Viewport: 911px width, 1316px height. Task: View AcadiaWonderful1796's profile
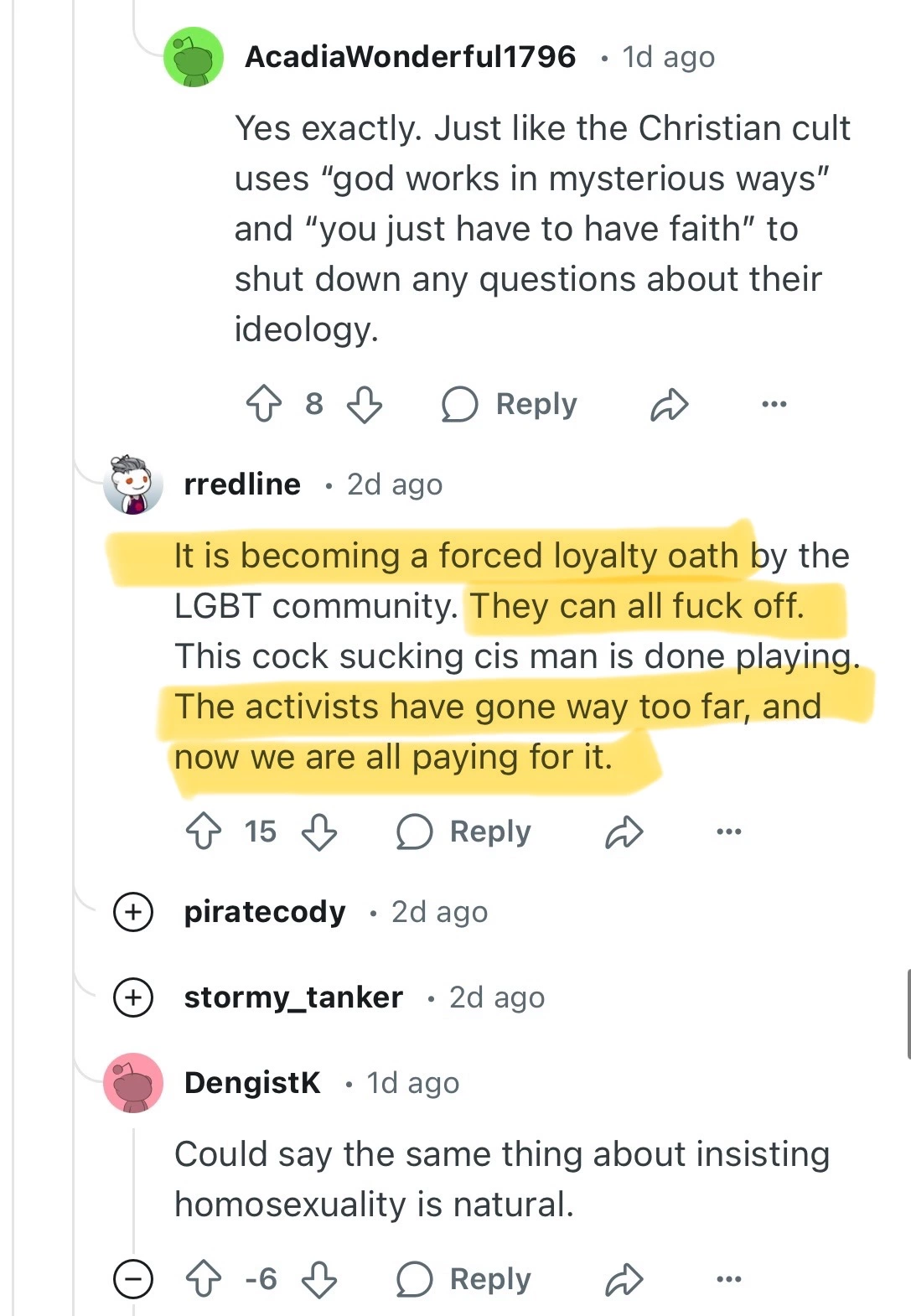pos(410,57)
